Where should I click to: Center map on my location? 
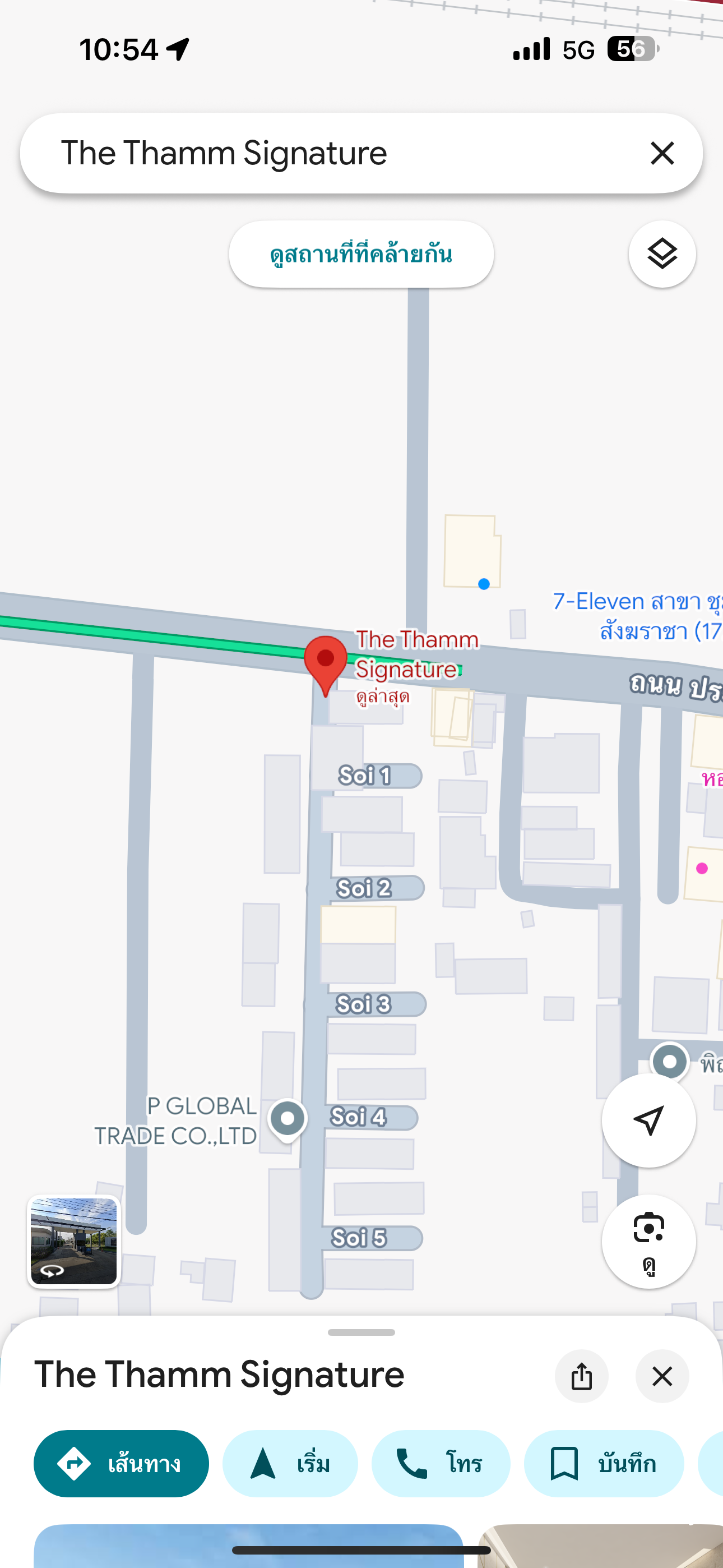coord(648,1120)
